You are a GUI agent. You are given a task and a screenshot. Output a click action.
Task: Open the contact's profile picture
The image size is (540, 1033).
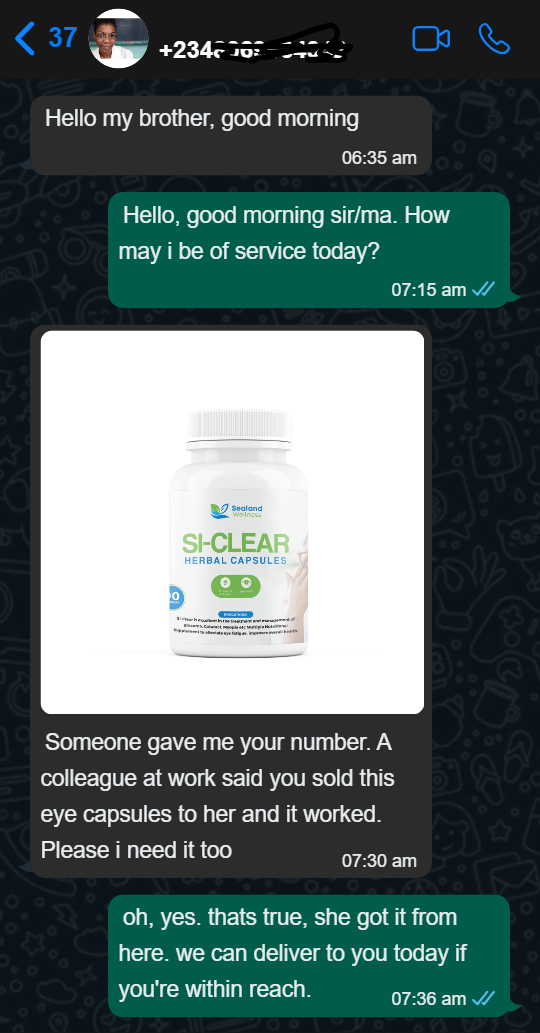click(x=119, y=38)
